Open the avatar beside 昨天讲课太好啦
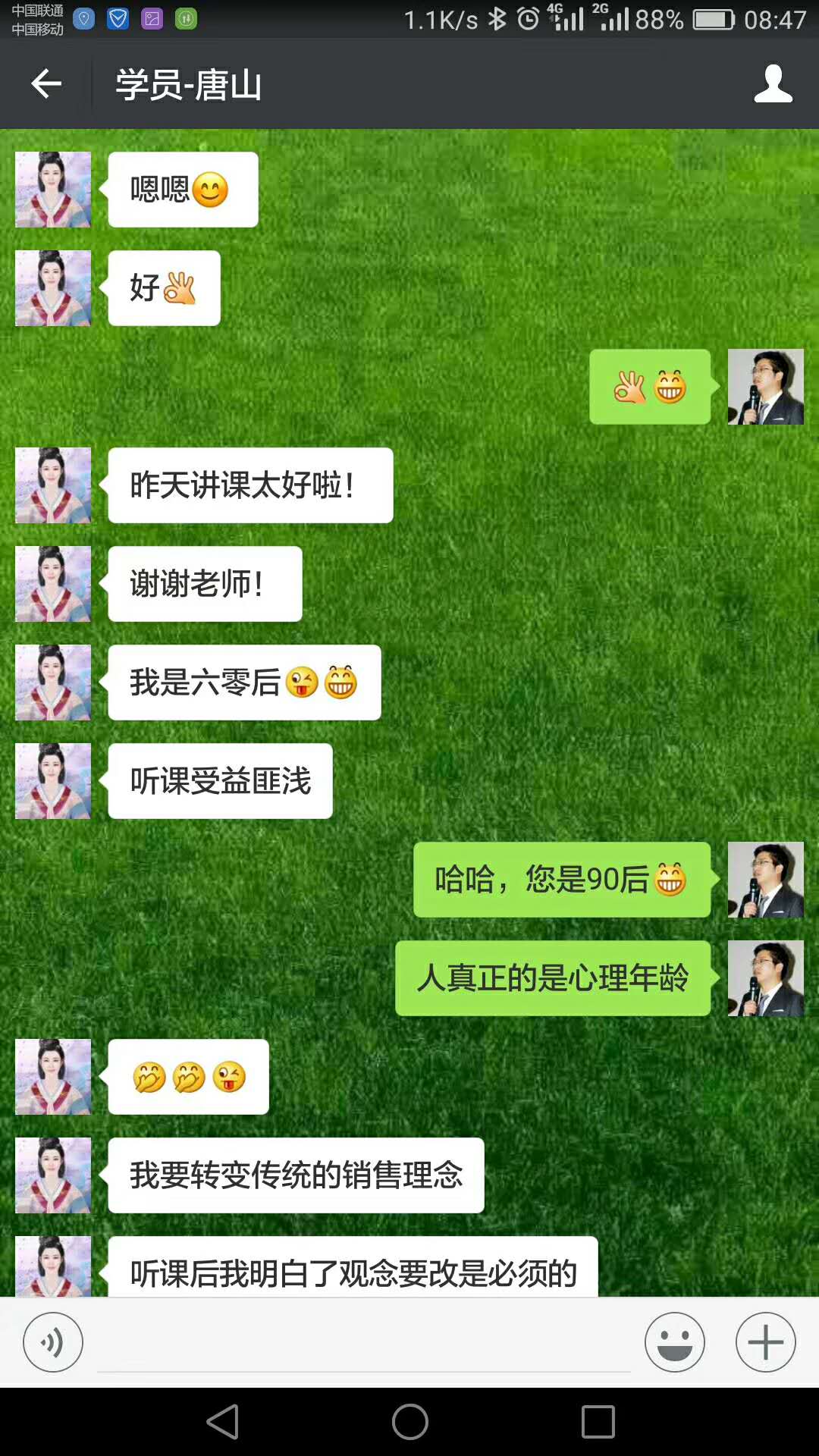 (53, 485)
